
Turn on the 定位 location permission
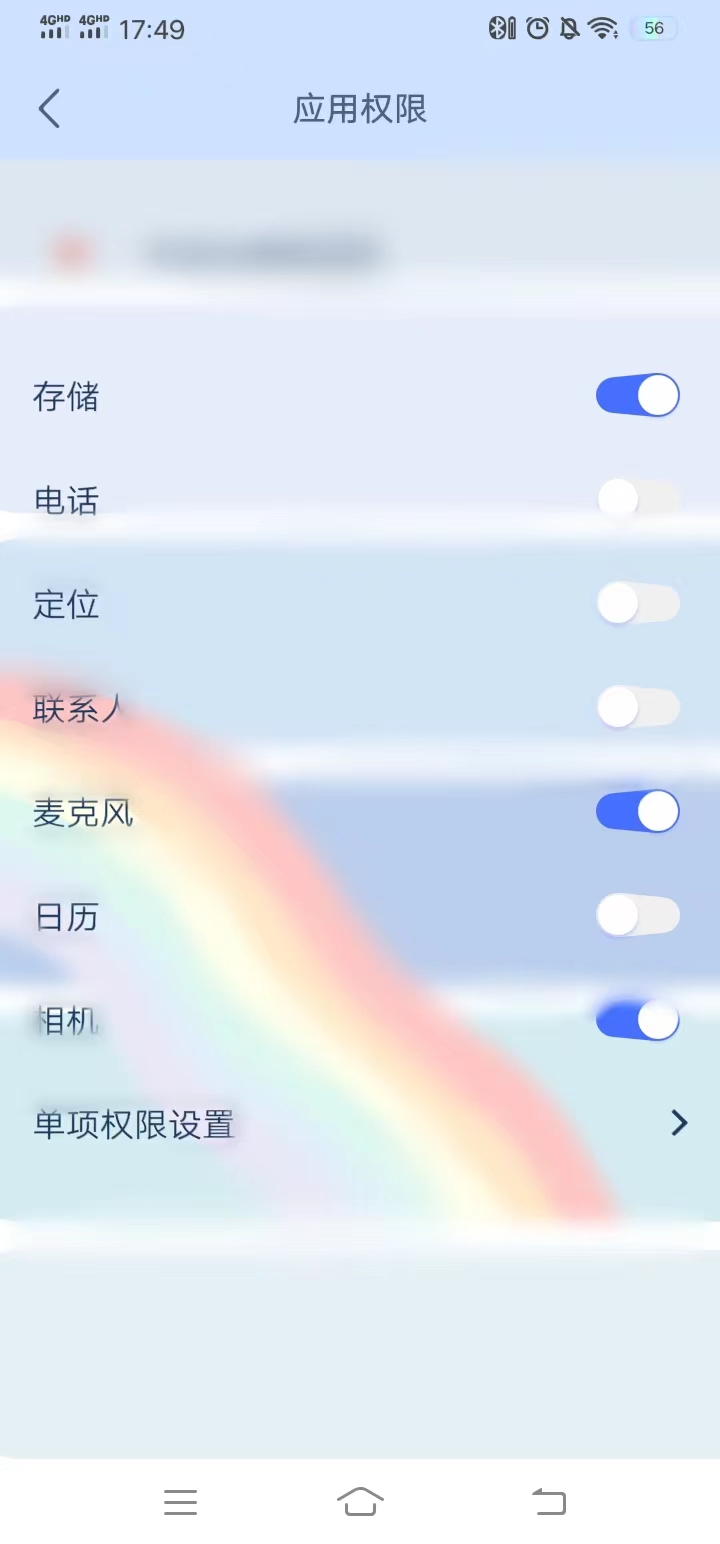tap(637, 602)
